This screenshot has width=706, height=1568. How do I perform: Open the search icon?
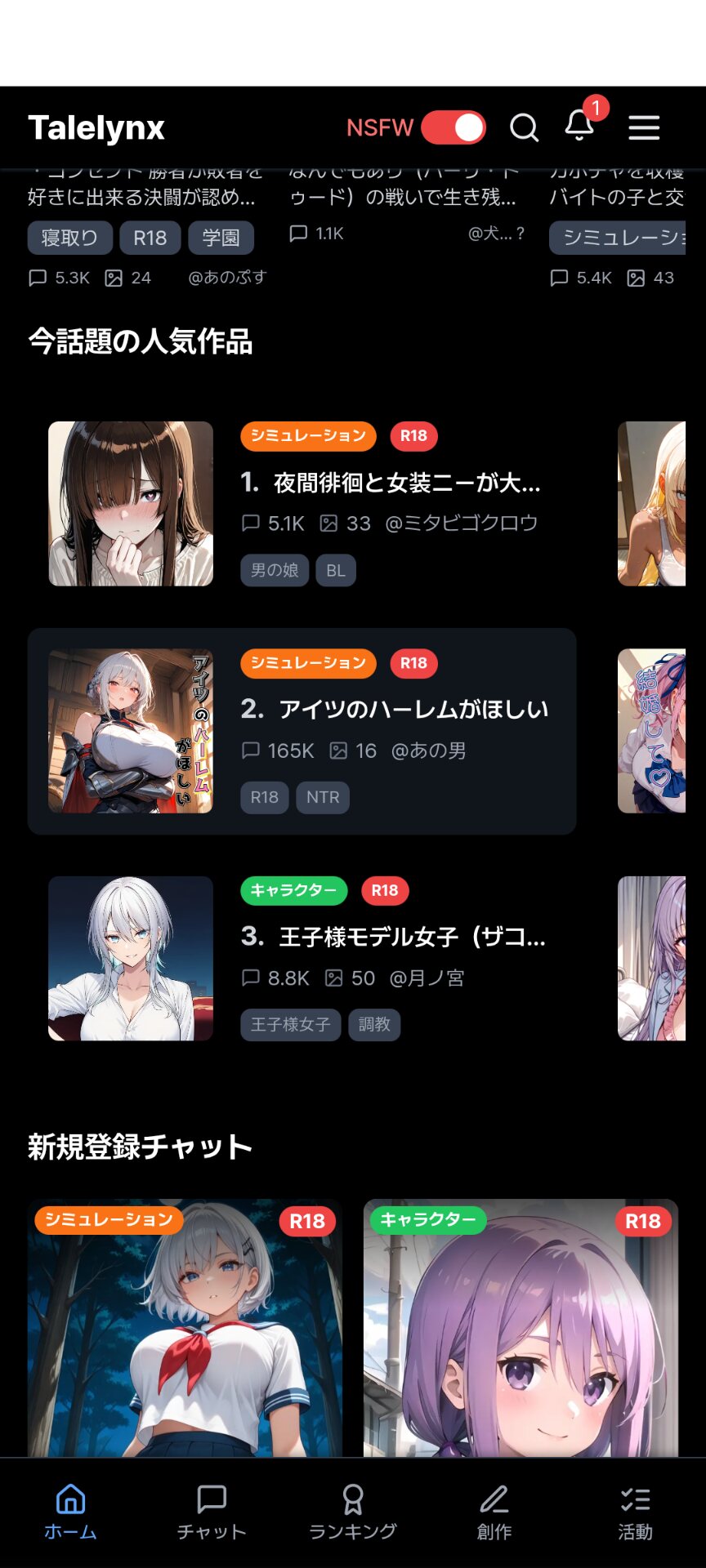524,127
